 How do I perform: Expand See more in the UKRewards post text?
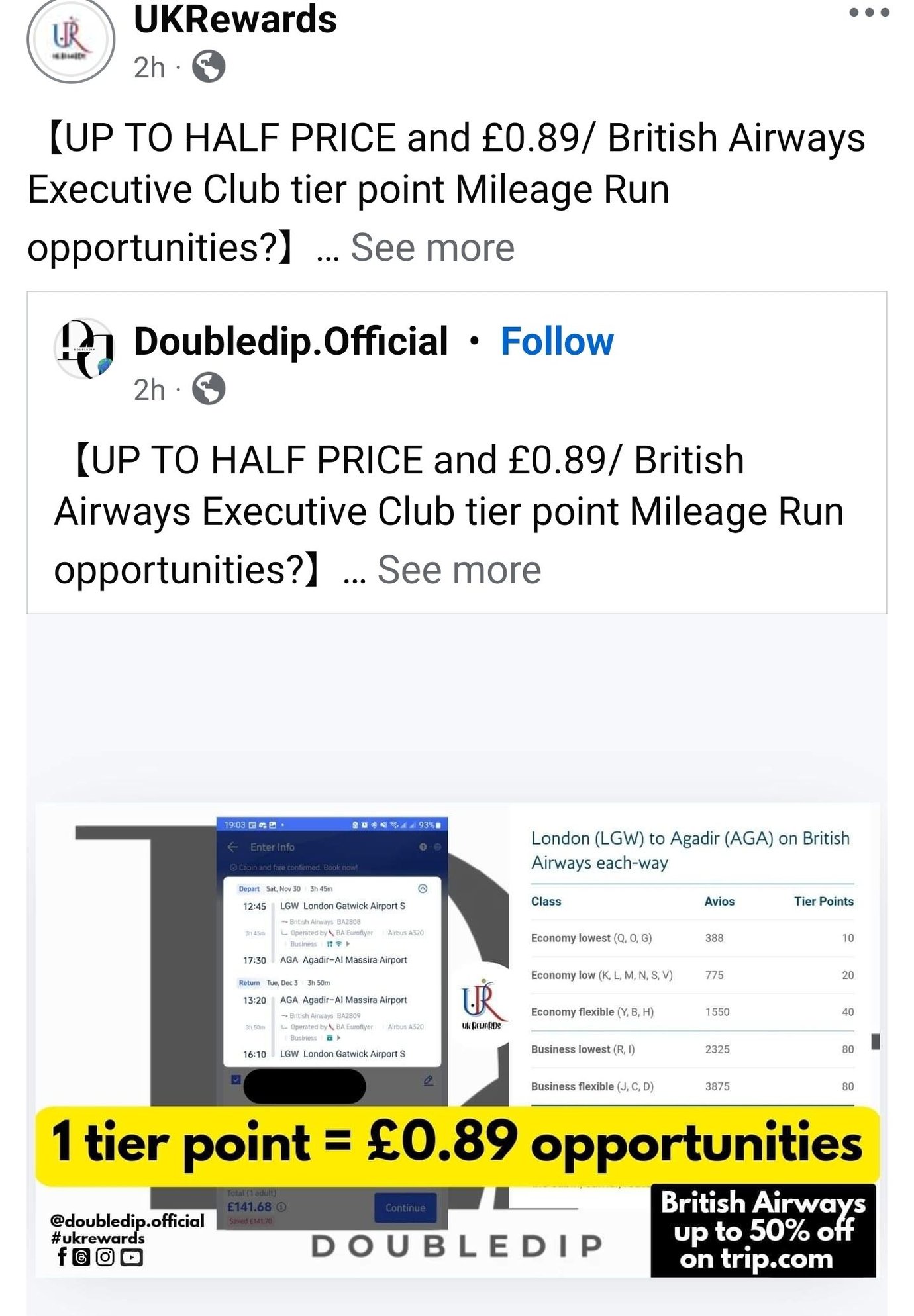click(x=432, y=248)
